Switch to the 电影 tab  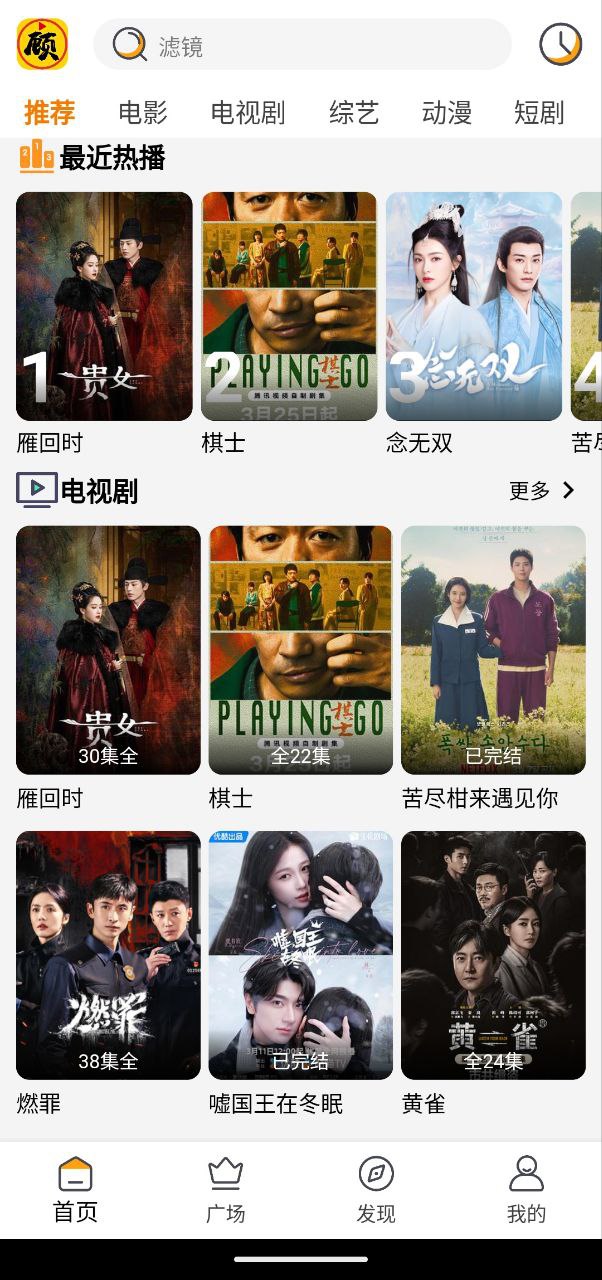(143, 112)
